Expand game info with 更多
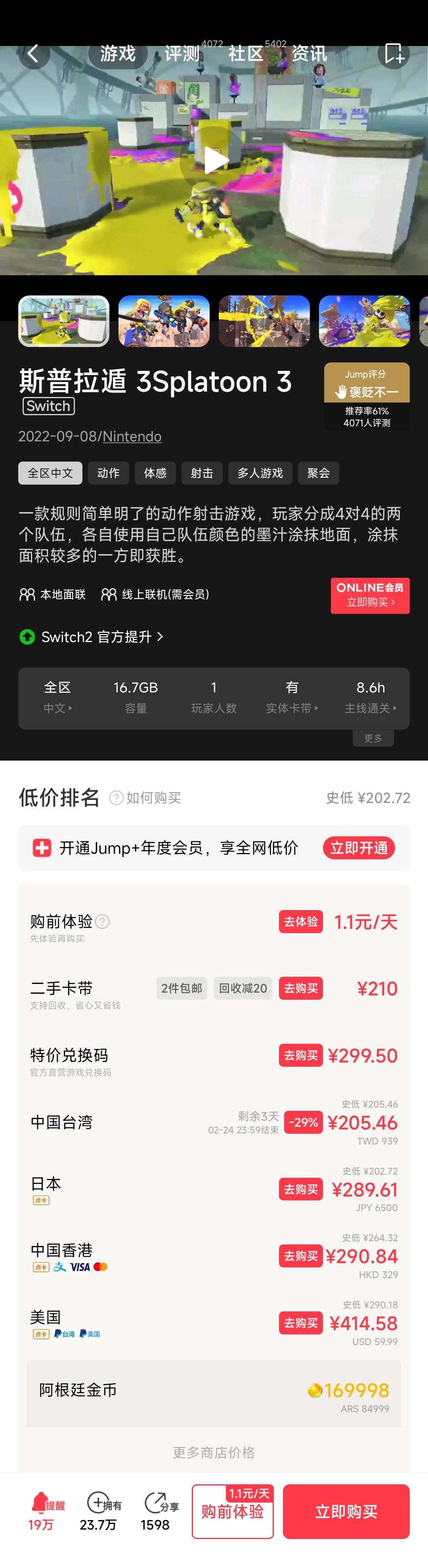This screenshot has width=428, height=1568. point(373,738)
